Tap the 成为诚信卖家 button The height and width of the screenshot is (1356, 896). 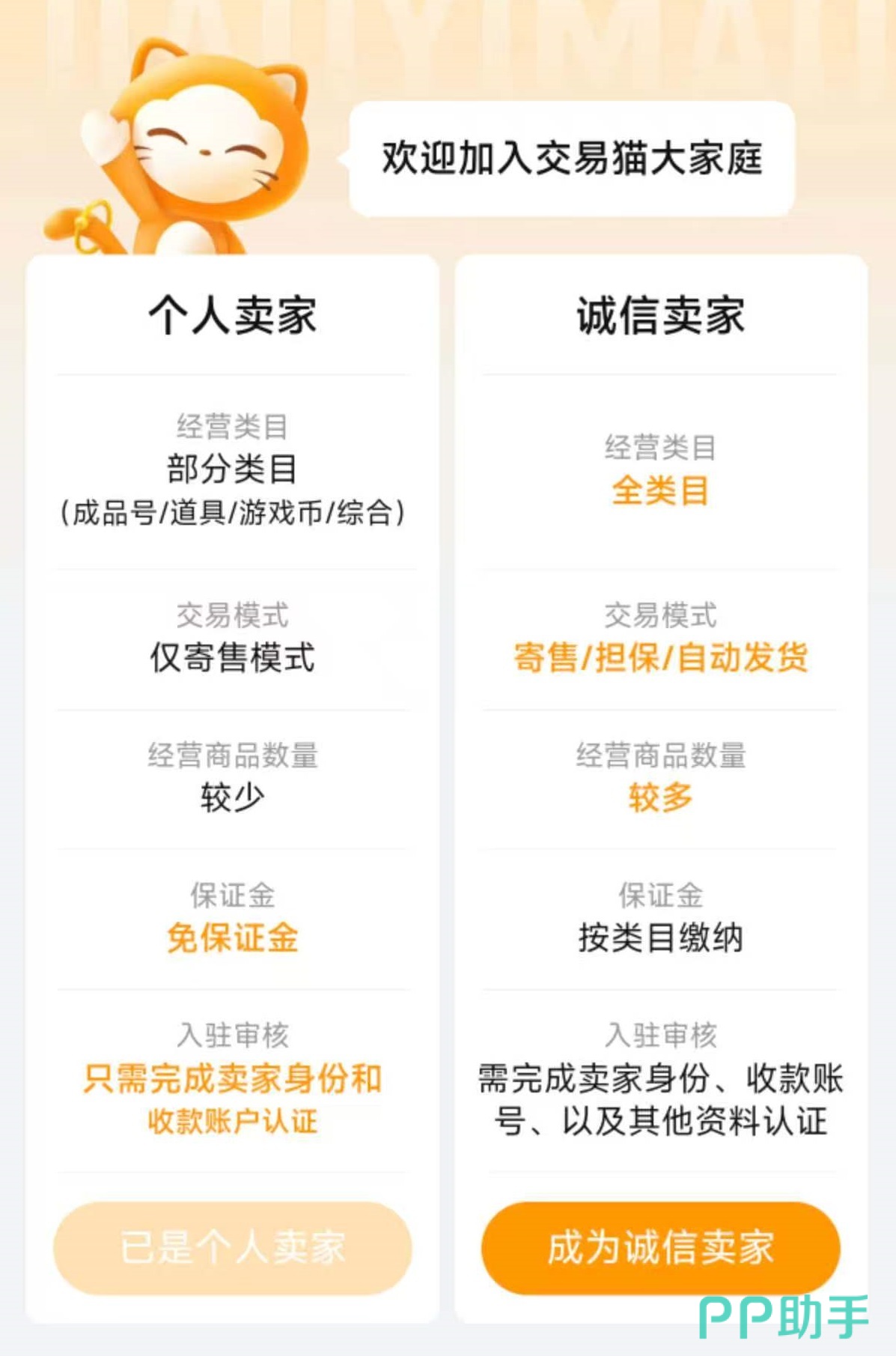(660, 1247)
